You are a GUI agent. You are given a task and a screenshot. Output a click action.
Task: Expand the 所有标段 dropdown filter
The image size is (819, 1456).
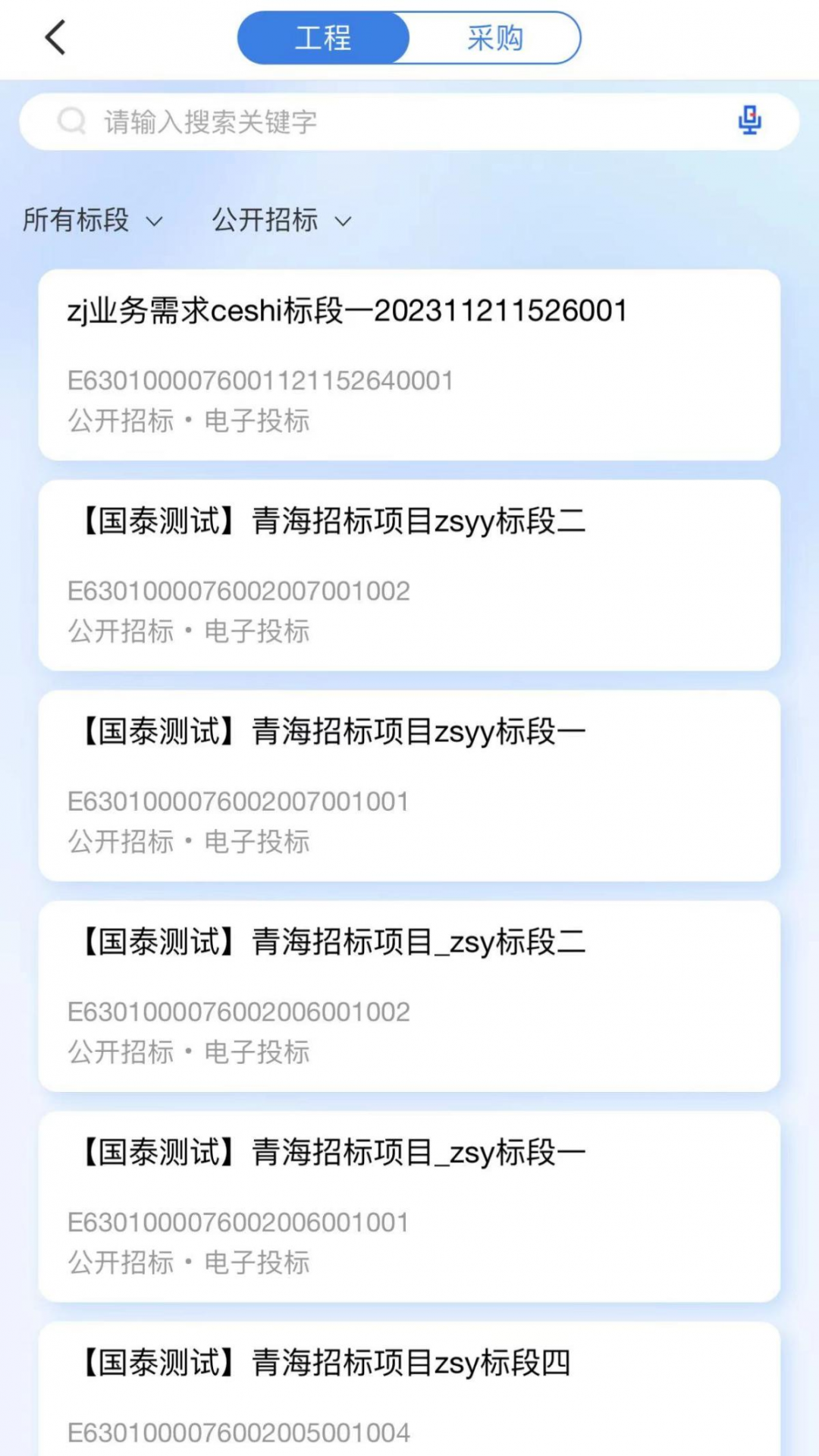[93, 220]
